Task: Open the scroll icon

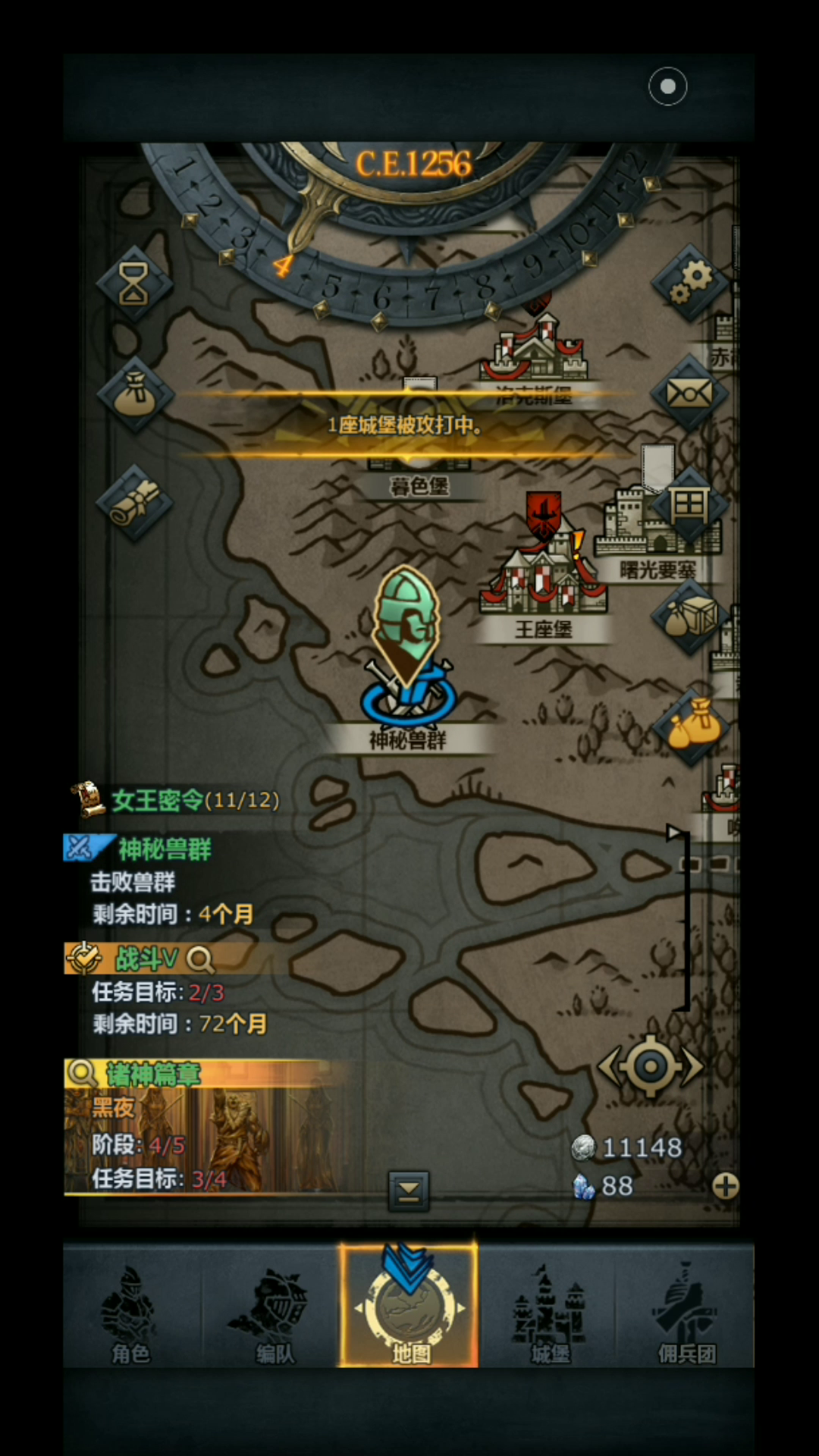Action: (135, 503)
